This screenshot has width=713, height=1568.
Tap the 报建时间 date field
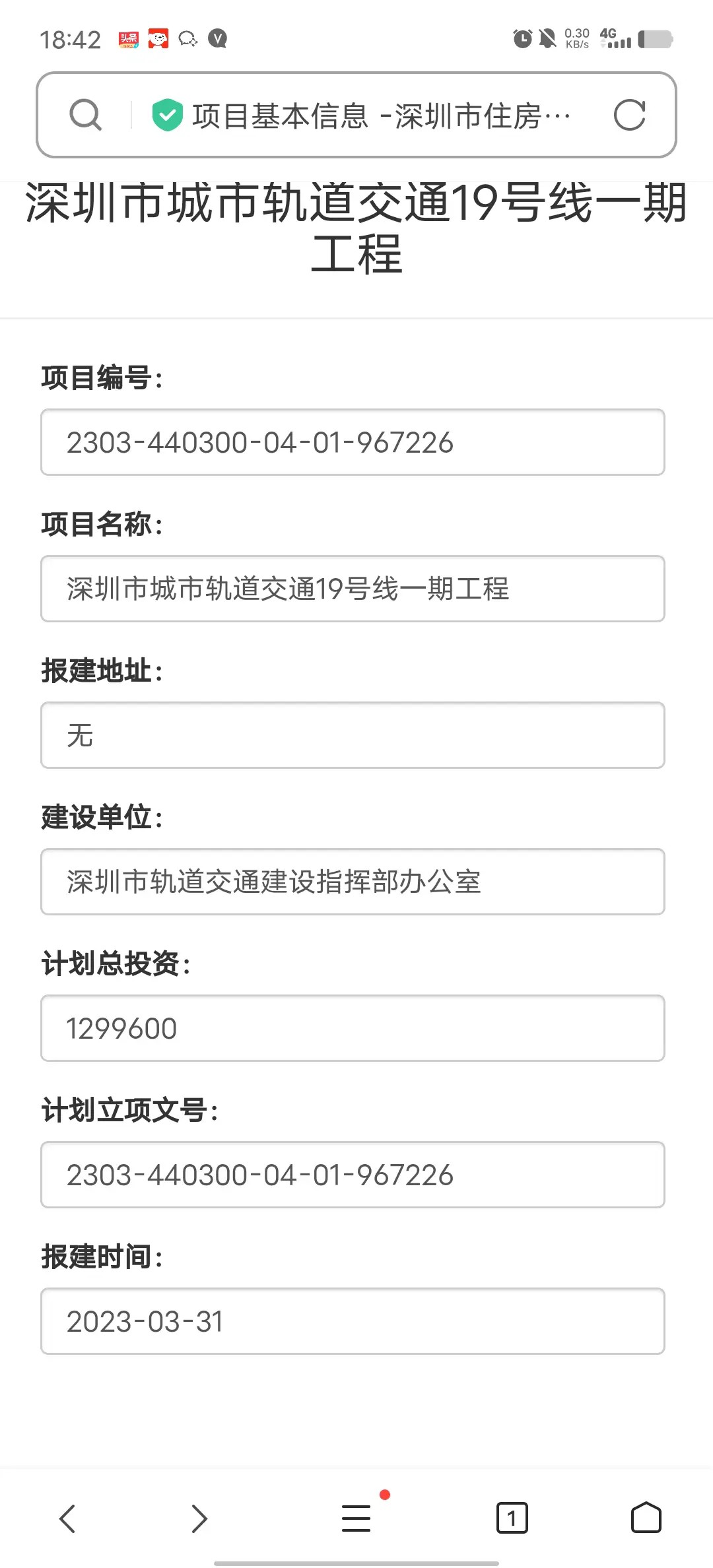pyautogui.click(x=353, y=1321)
